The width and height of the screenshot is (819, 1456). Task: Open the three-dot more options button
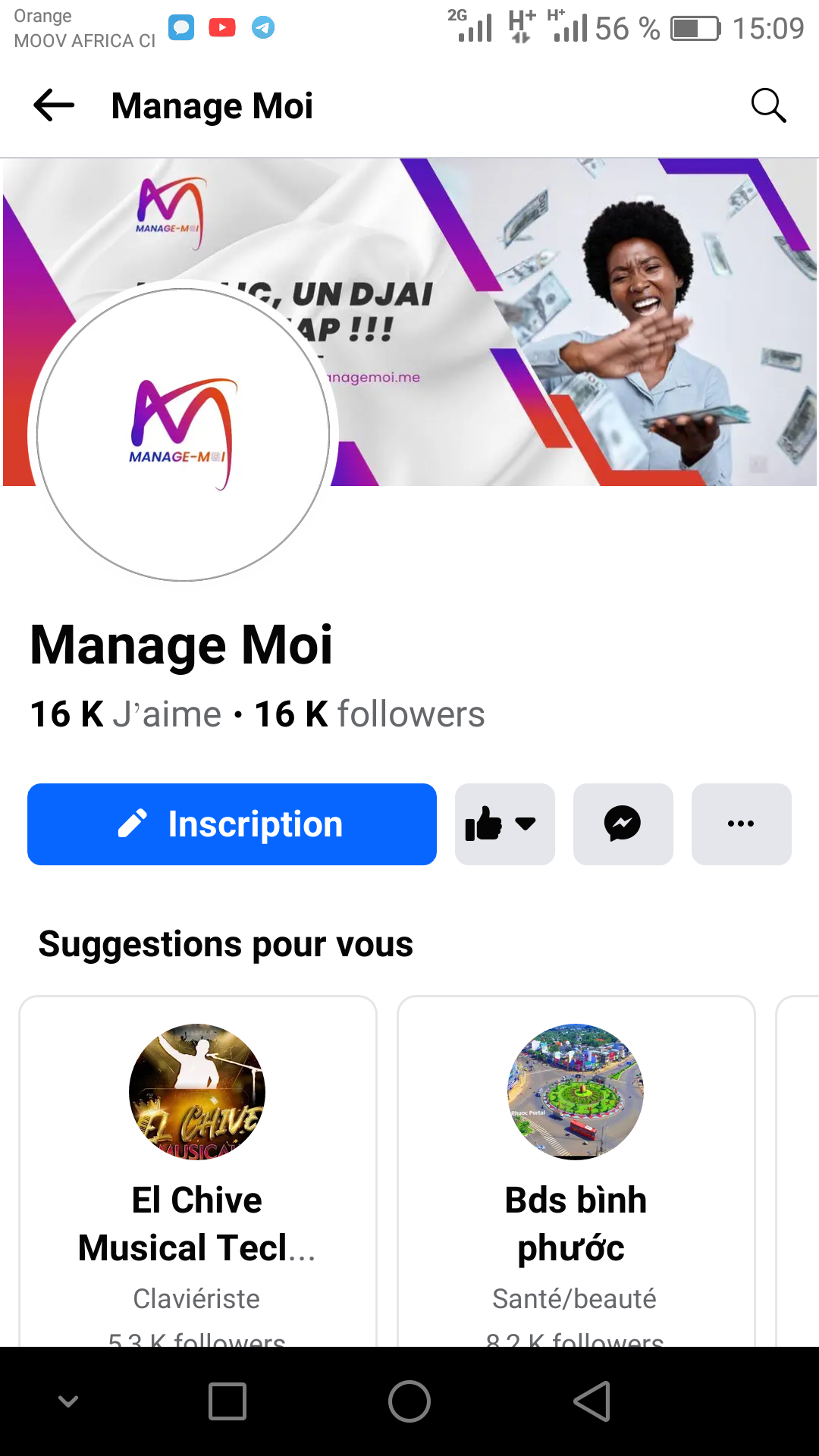point(741,824)
